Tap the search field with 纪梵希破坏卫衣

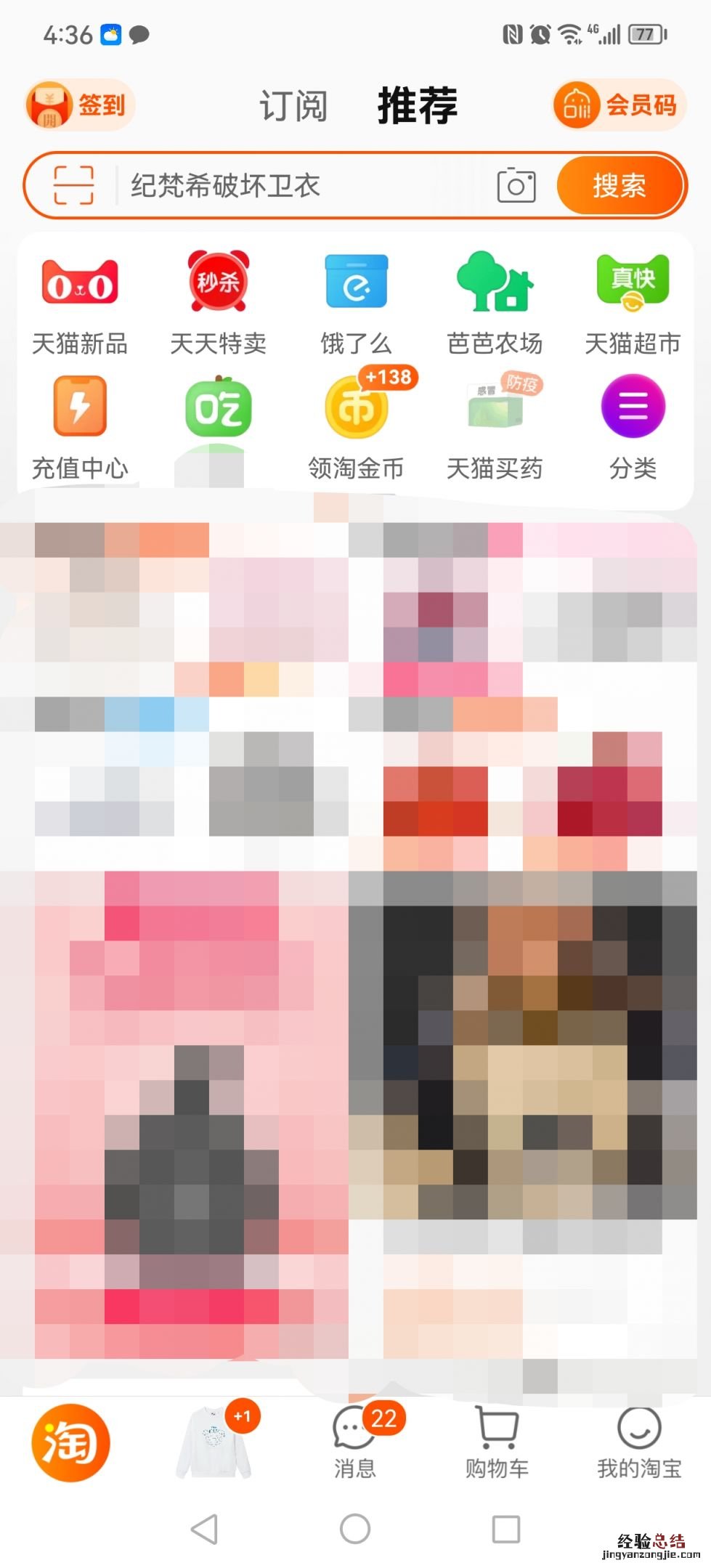click(291, 185)
